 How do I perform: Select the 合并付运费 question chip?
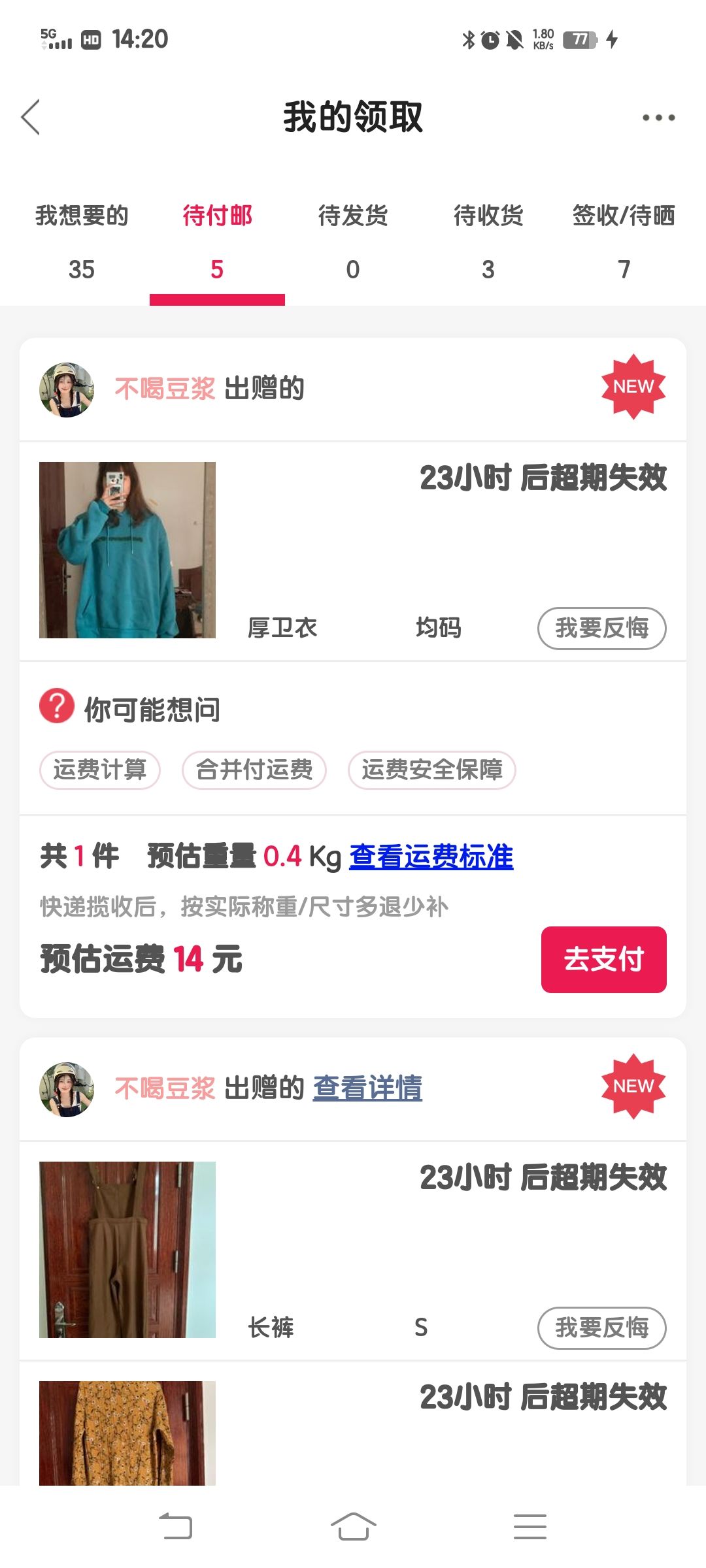(254, 770)
